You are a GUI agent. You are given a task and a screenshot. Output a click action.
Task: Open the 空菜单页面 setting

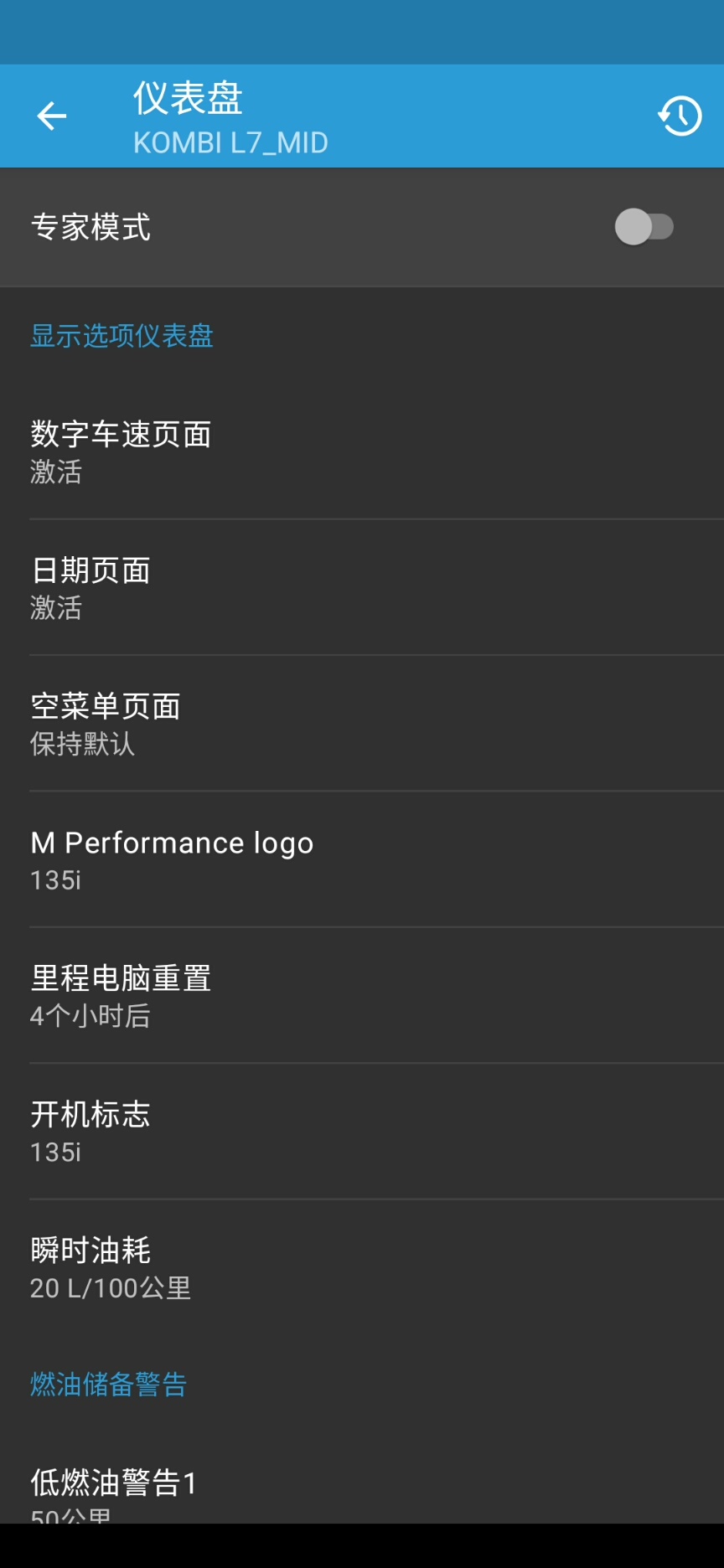(362, 724)
